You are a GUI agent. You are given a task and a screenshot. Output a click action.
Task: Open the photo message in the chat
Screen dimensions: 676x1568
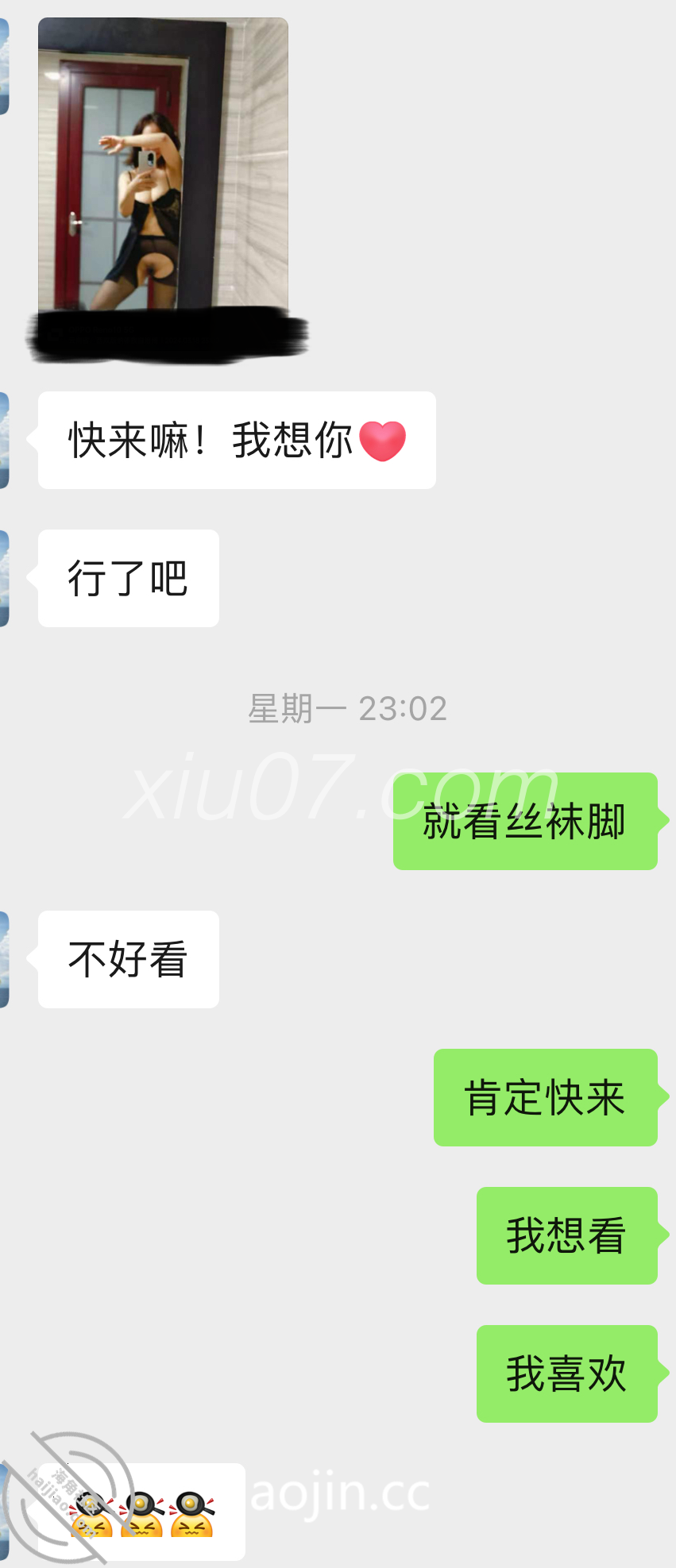163,163
